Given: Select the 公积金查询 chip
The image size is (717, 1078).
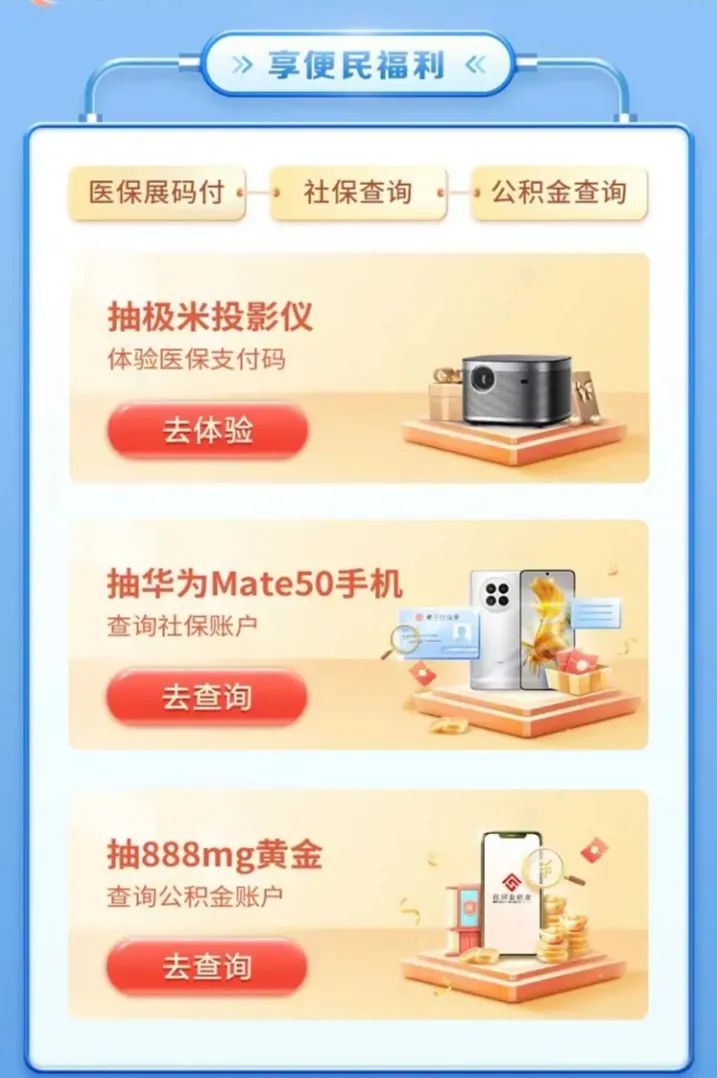Looking at the screenshot, I should [559, 192].
